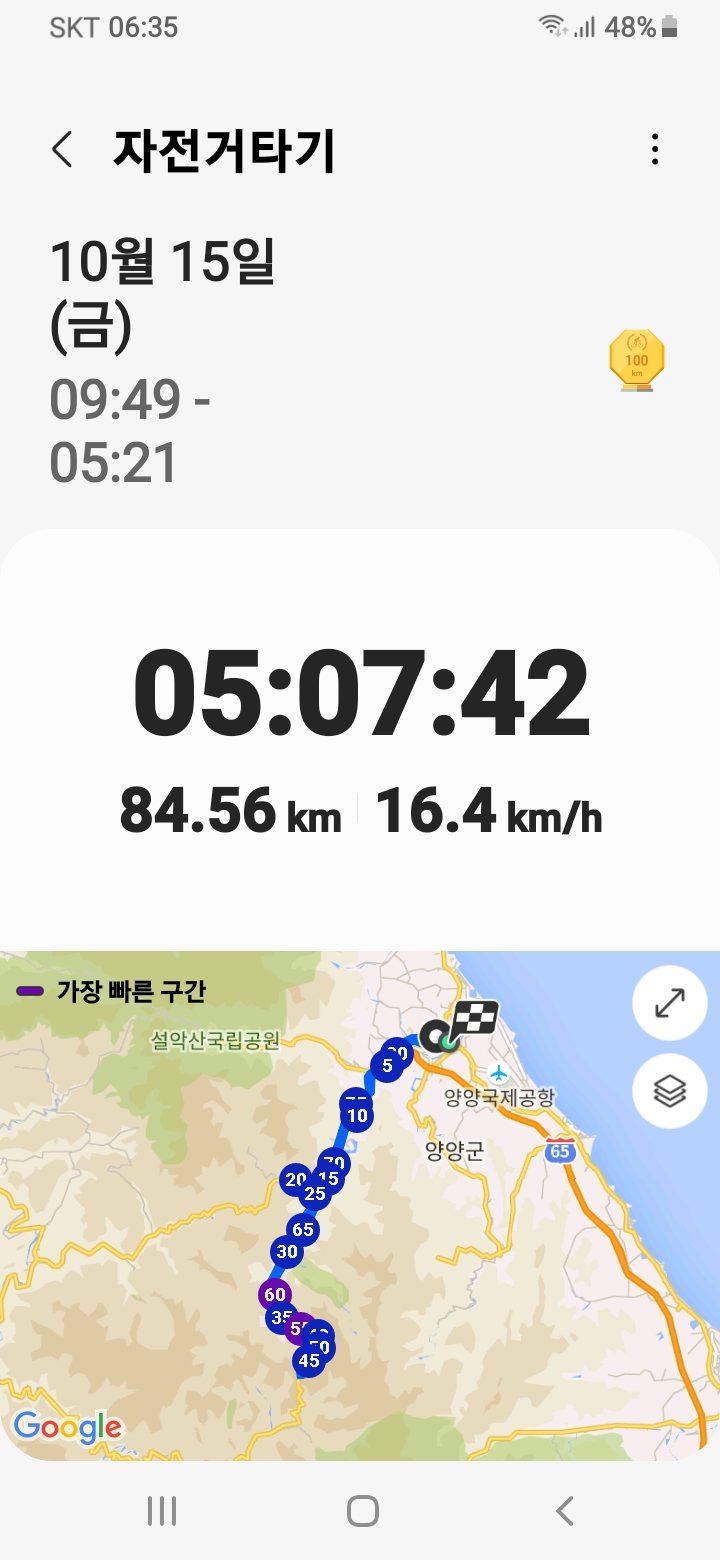
Task: View the 100 km cycling badge
Action: click(x=636, y=360)
